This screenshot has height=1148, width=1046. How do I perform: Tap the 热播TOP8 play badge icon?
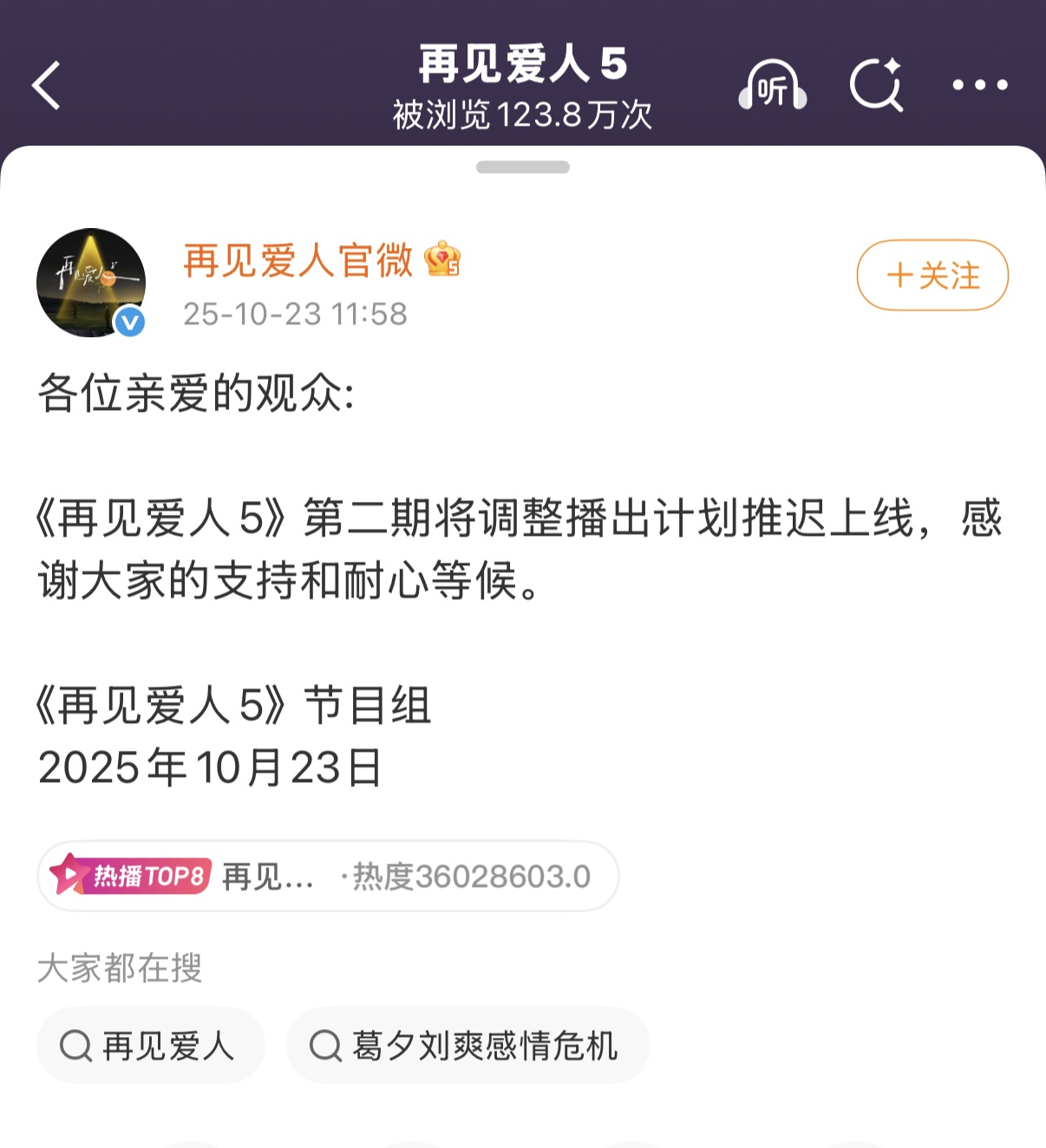(69, 877)
